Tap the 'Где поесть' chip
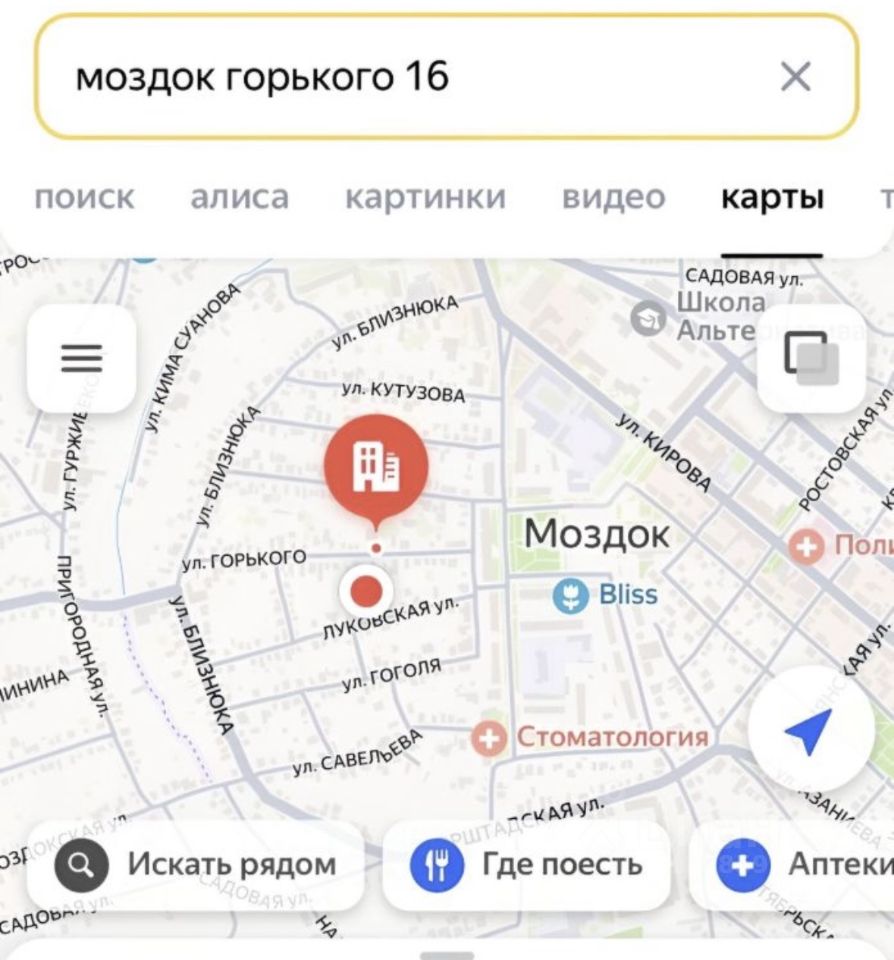 tap(526, 865)
